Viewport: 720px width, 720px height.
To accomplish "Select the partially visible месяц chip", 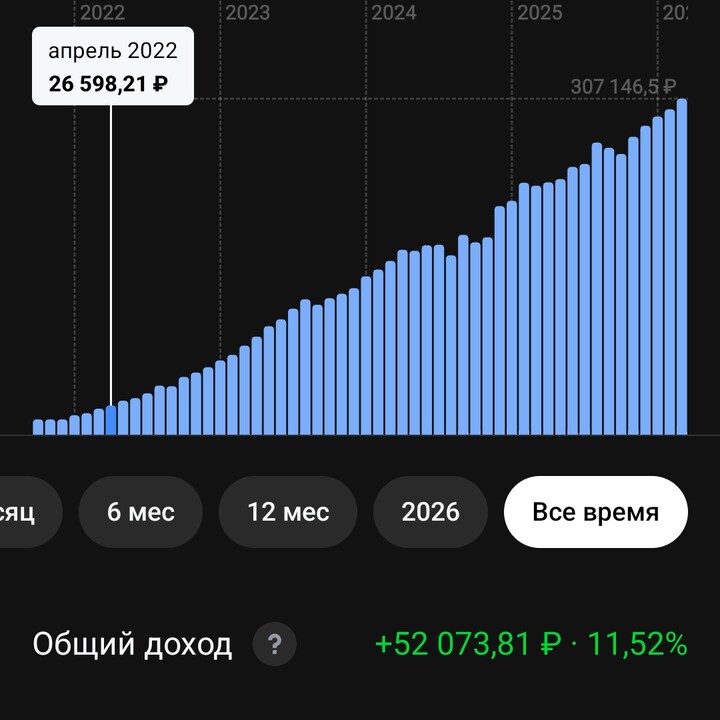I will point(22,512).
